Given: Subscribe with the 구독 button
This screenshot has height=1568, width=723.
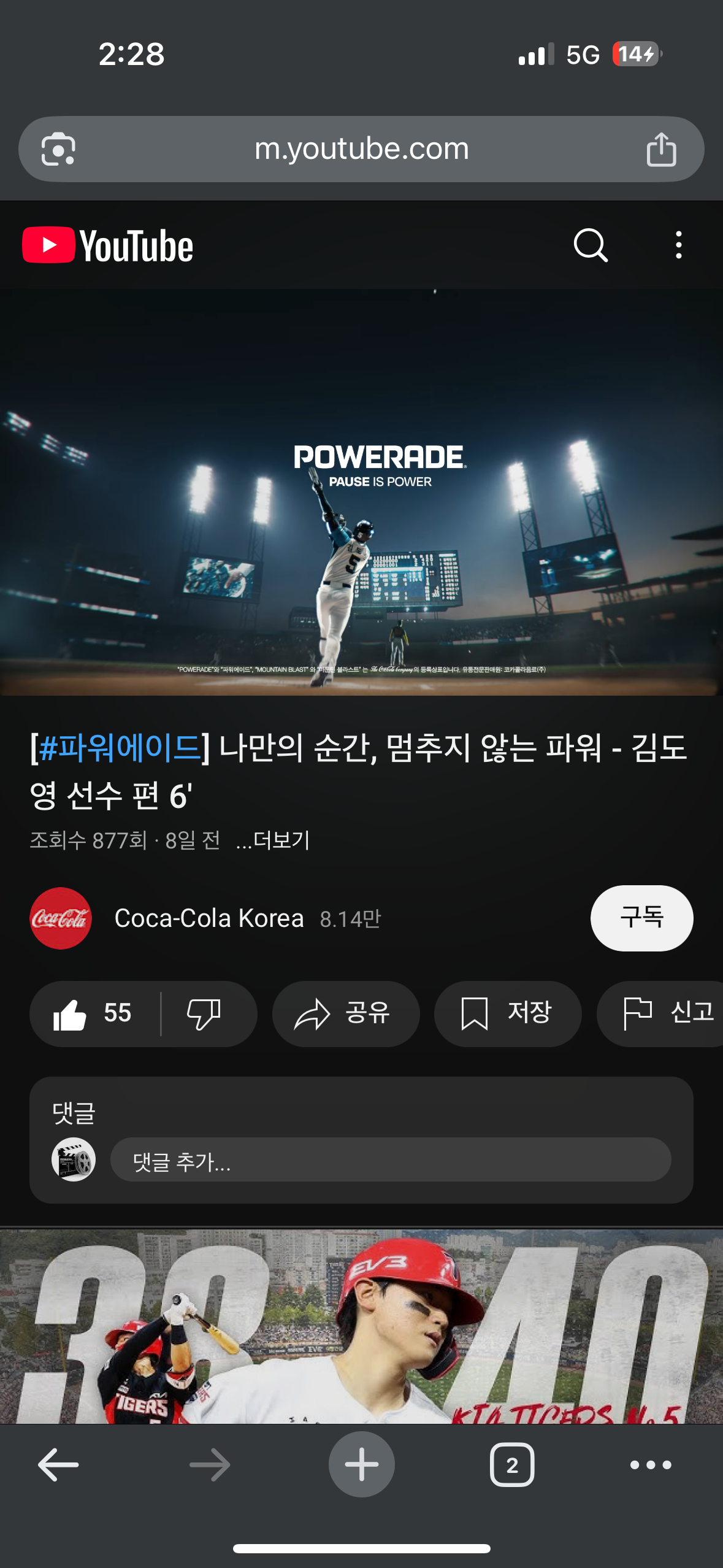Looking at the screenshot, I should pos(641,918).
